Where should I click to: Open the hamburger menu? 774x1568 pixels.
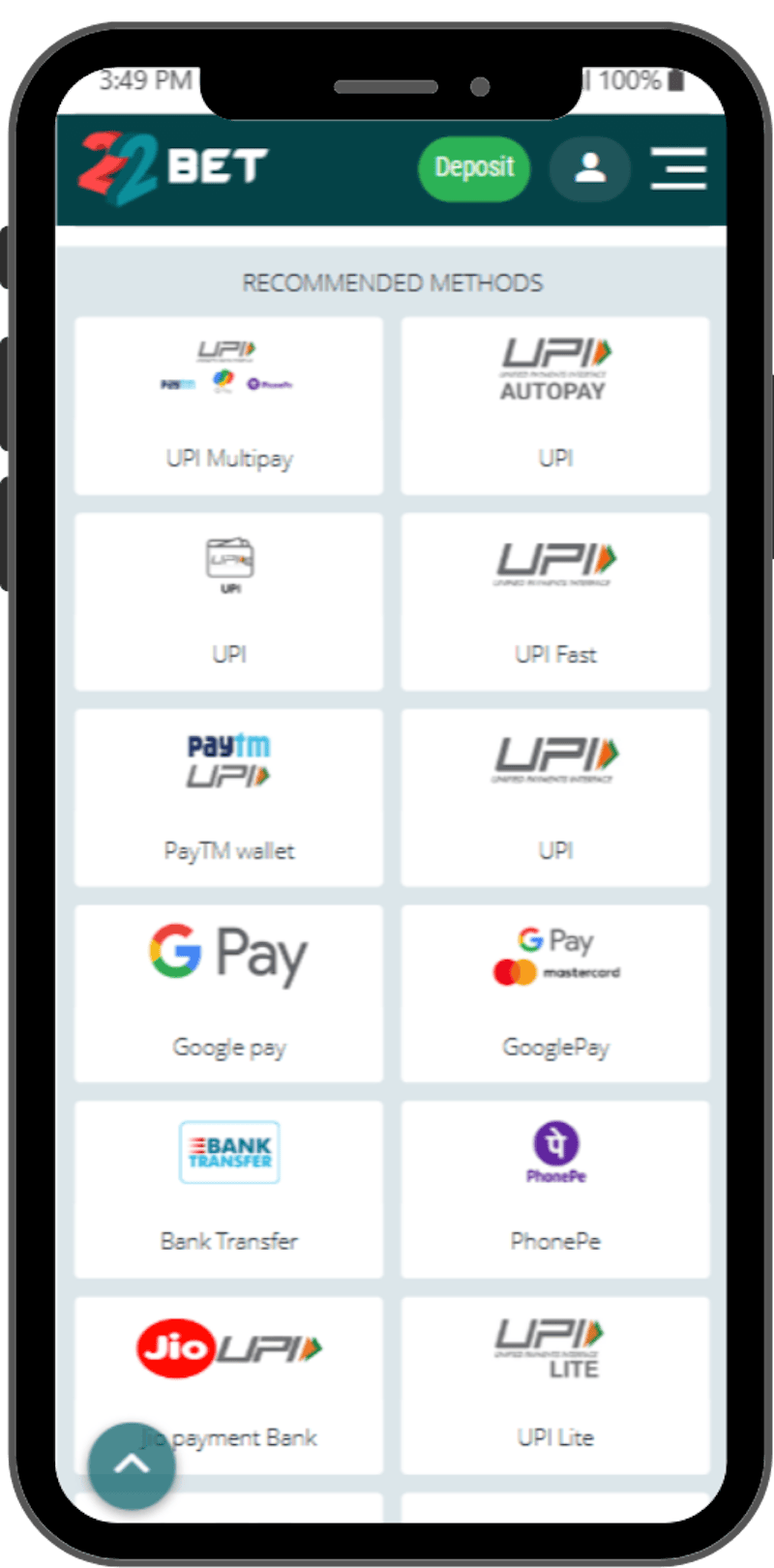tap(678, 168)
